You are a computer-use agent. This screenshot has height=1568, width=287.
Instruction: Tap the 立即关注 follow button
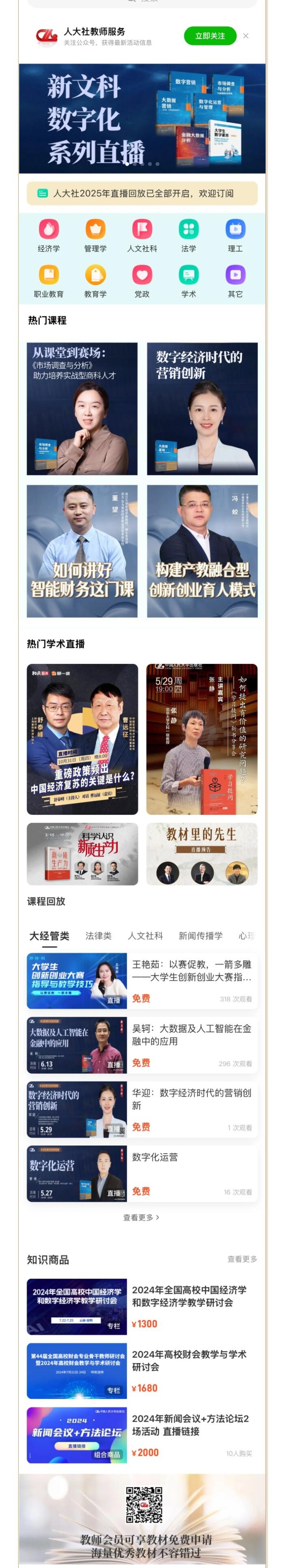click(210, 36)
